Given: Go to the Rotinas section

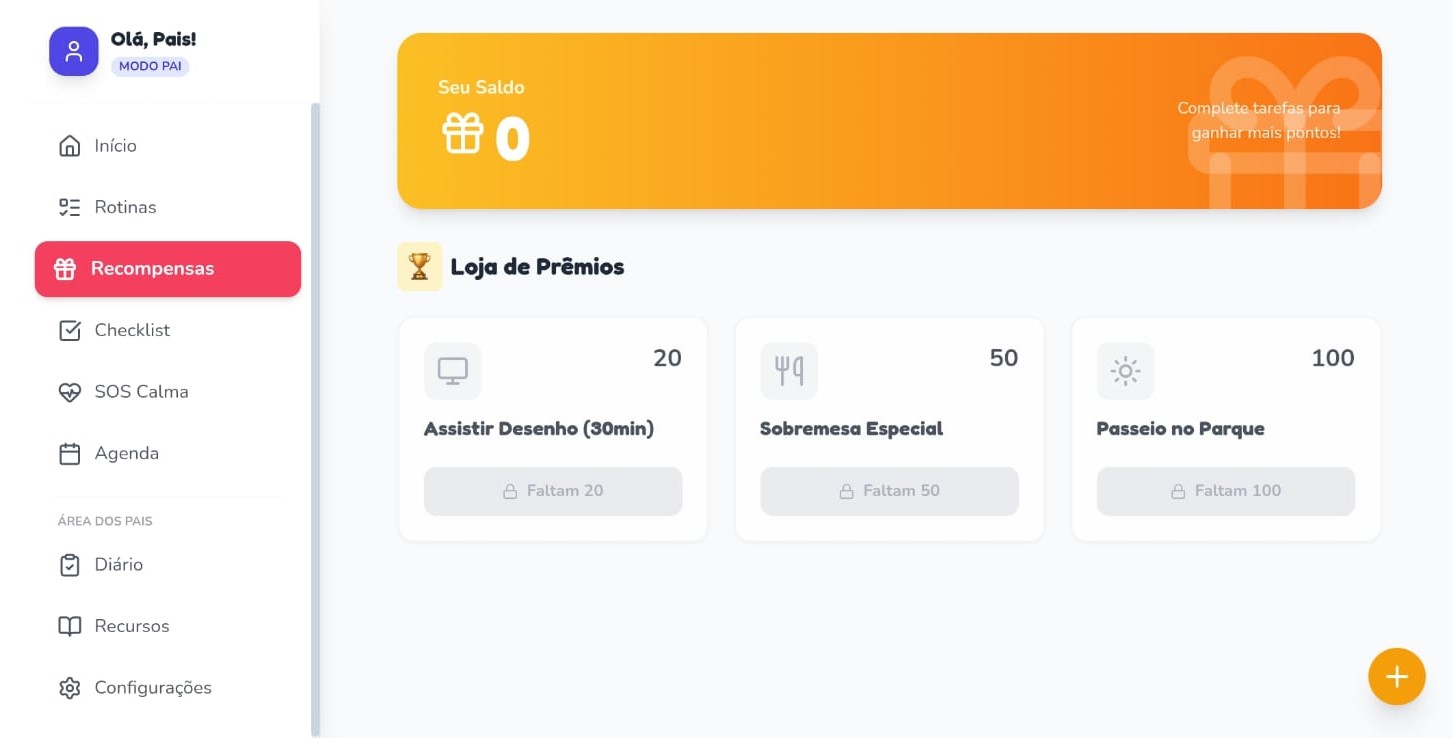Looking at the screenshot, I should point(125,207).
